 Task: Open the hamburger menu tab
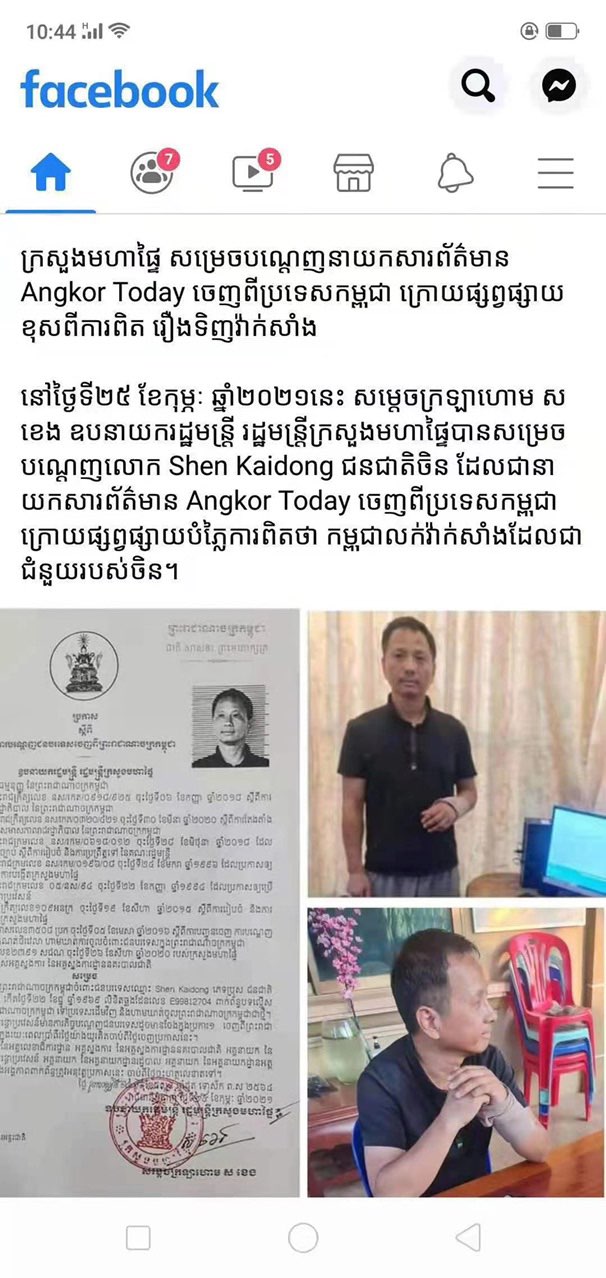[x=555, y=174]
